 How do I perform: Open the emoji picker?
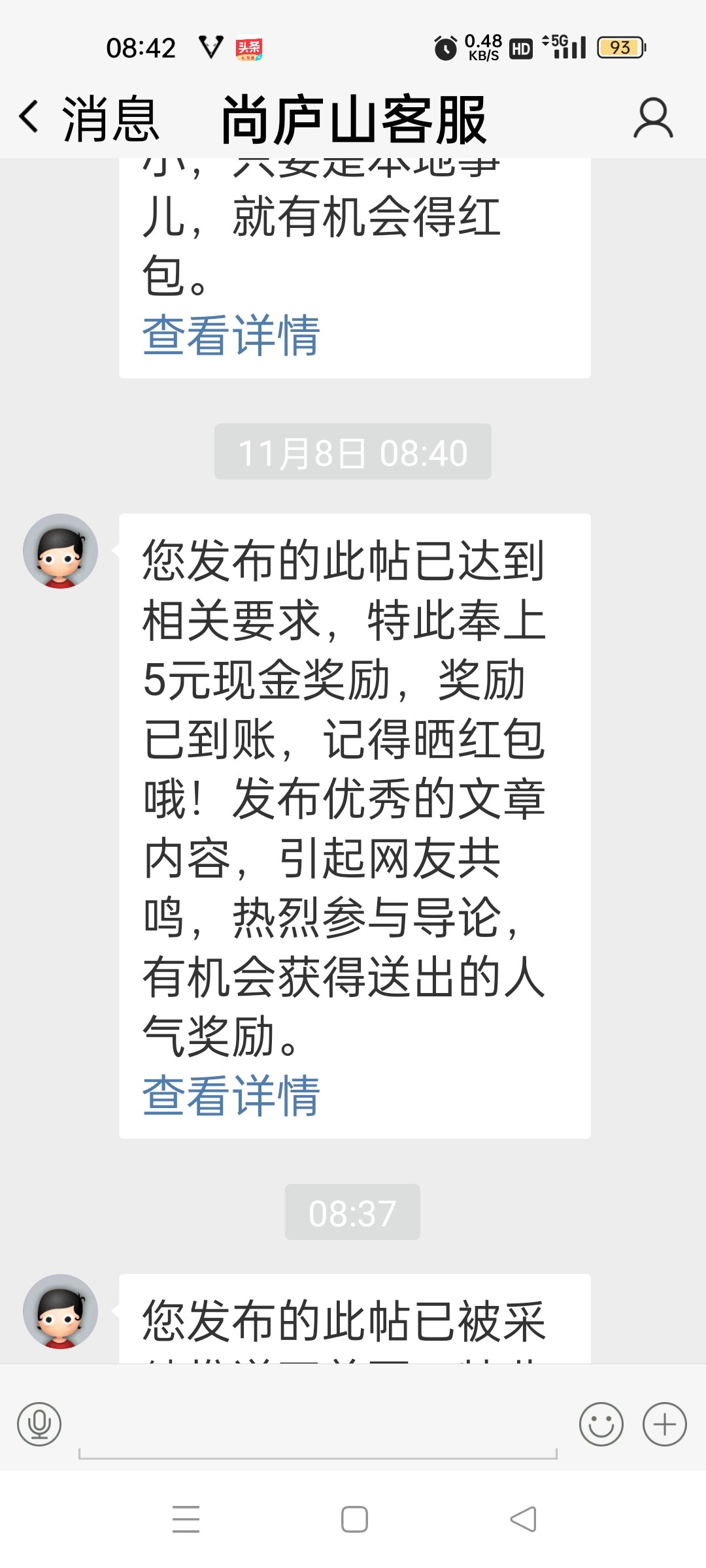(x=601, y=1424)
